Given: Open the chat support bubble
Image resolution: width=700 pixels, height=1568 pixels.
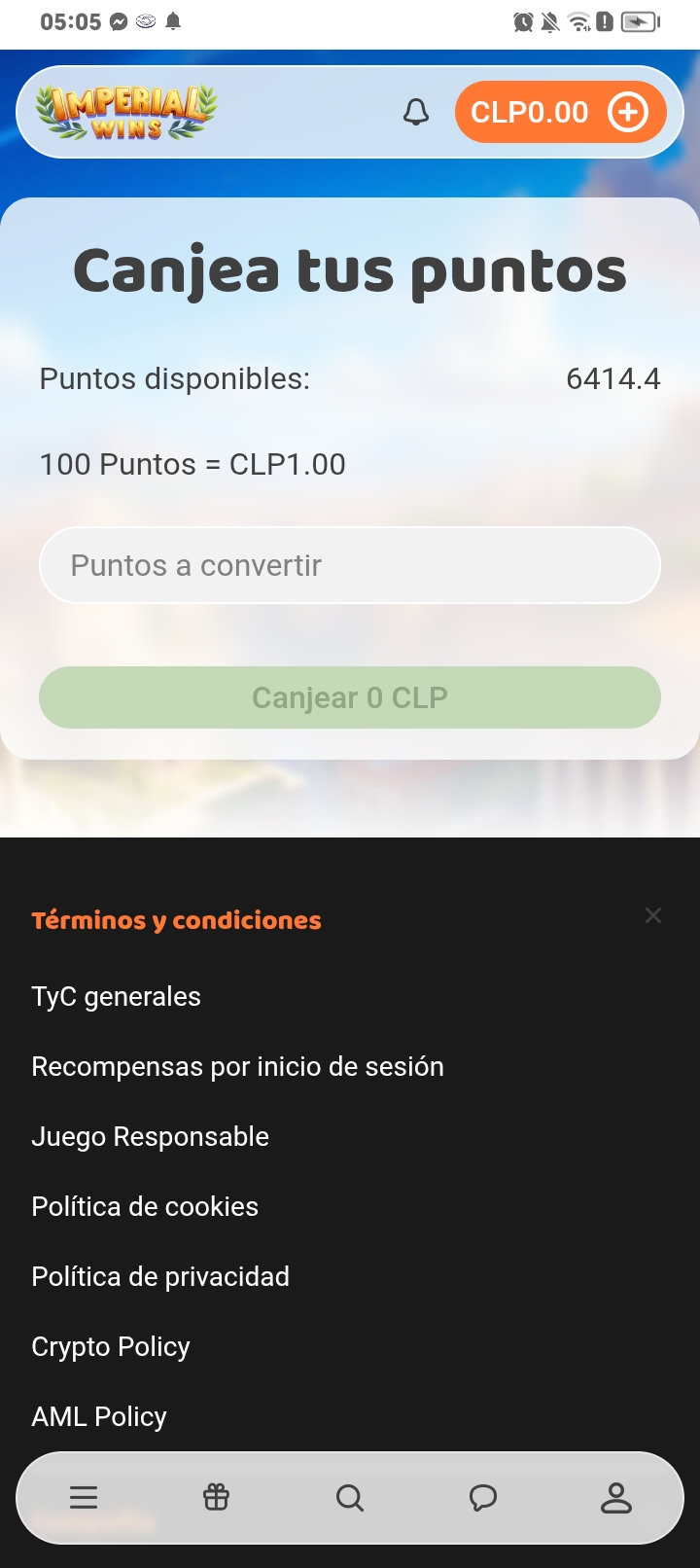Looking at the screenshot, I should coord(483,1498).
